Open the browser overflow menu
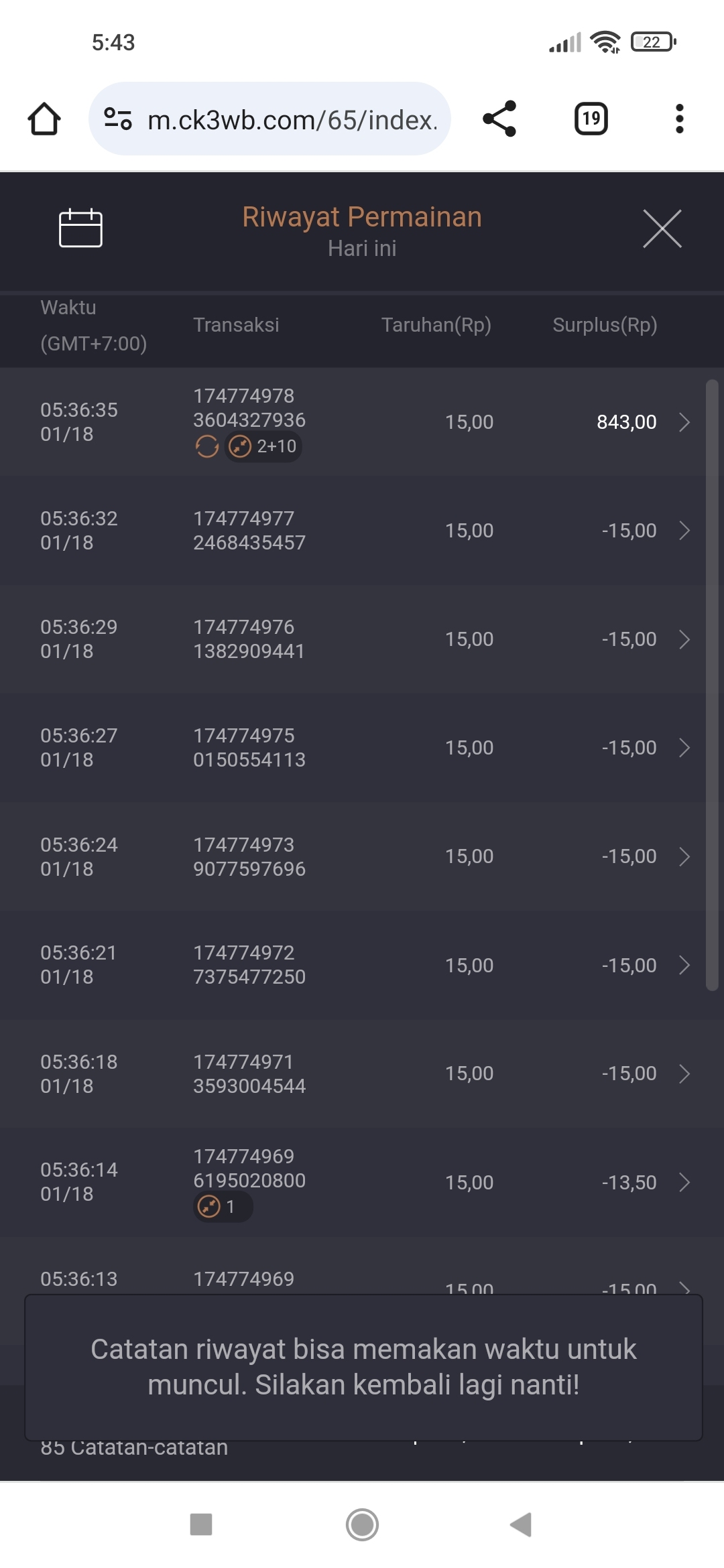The height and width of the screenshot is (1568, 724). [679, 119]
